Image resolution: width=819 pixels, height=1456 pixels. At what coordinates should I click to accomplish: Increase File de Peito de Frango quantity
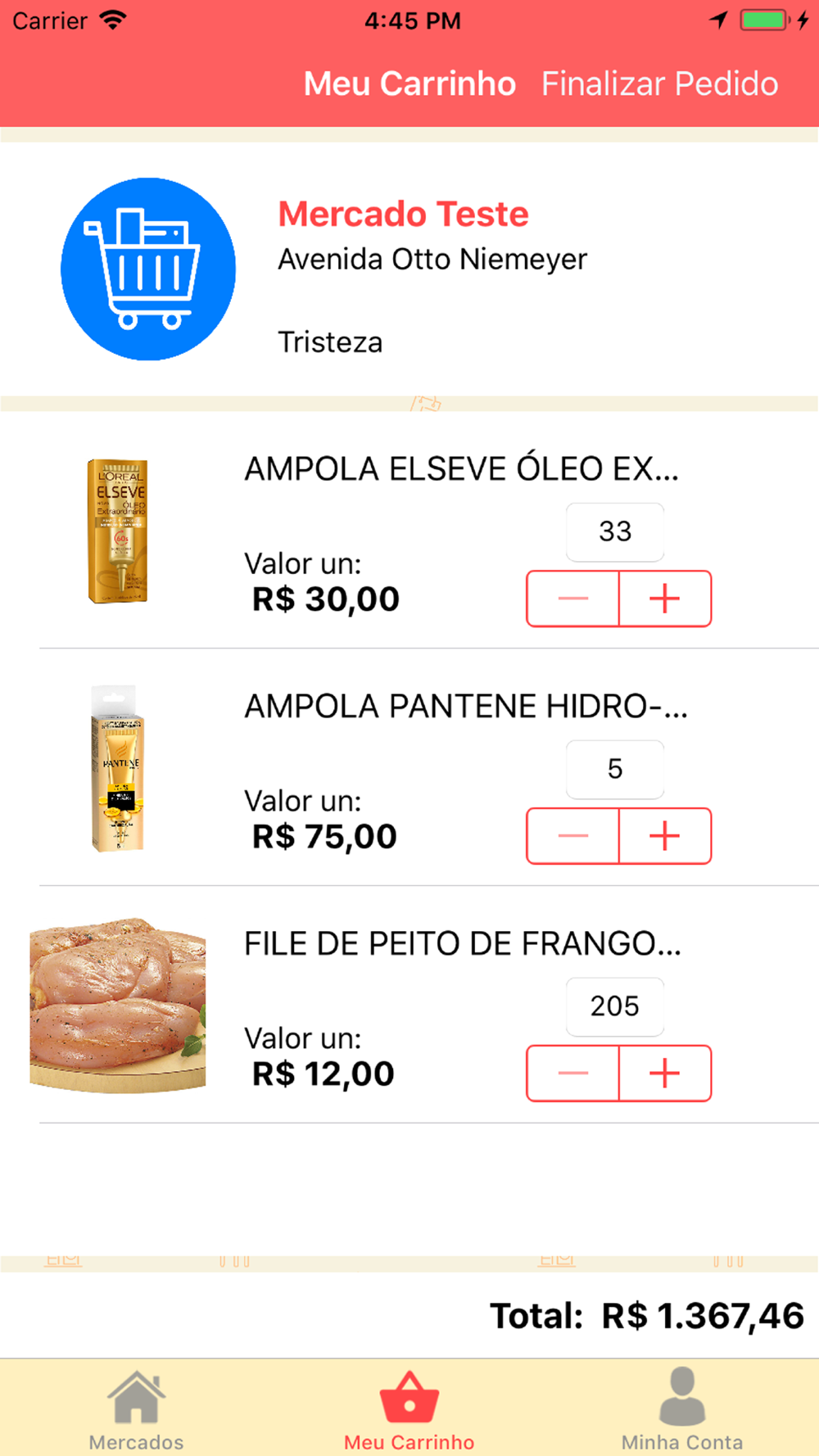665,1074
